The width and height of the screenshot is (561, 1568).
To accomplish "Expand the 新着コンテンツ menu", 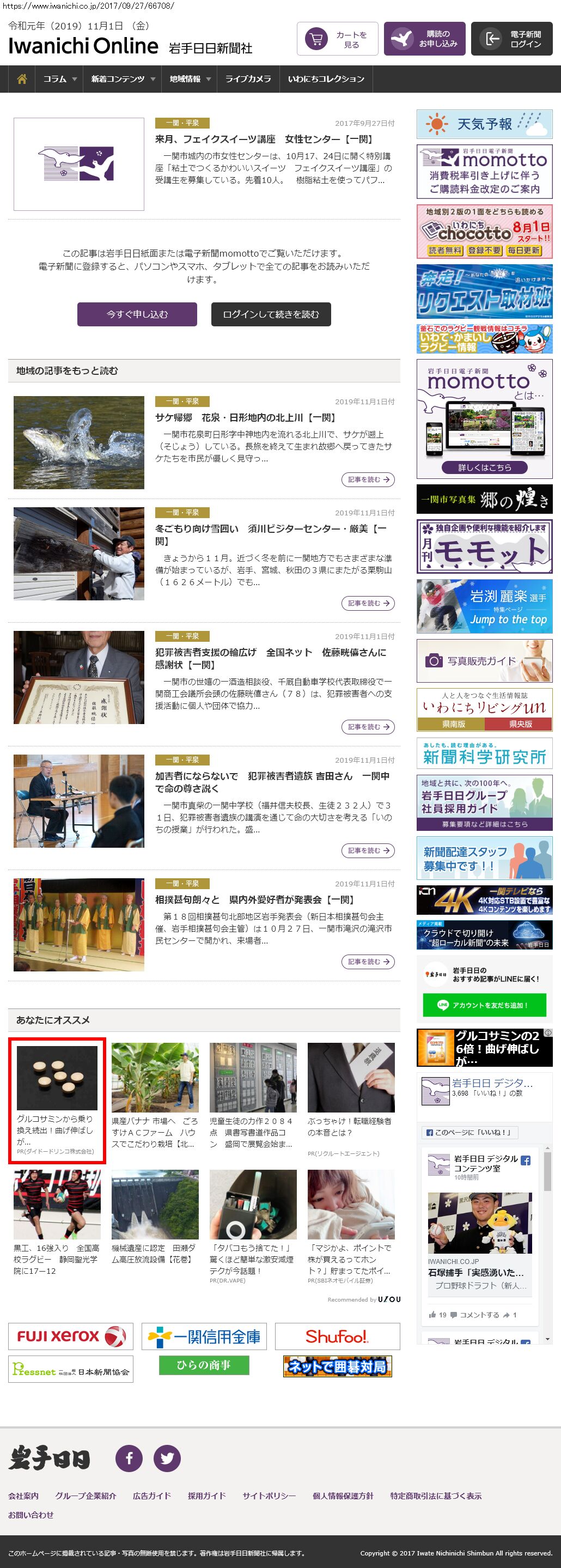I will point(123,79).
